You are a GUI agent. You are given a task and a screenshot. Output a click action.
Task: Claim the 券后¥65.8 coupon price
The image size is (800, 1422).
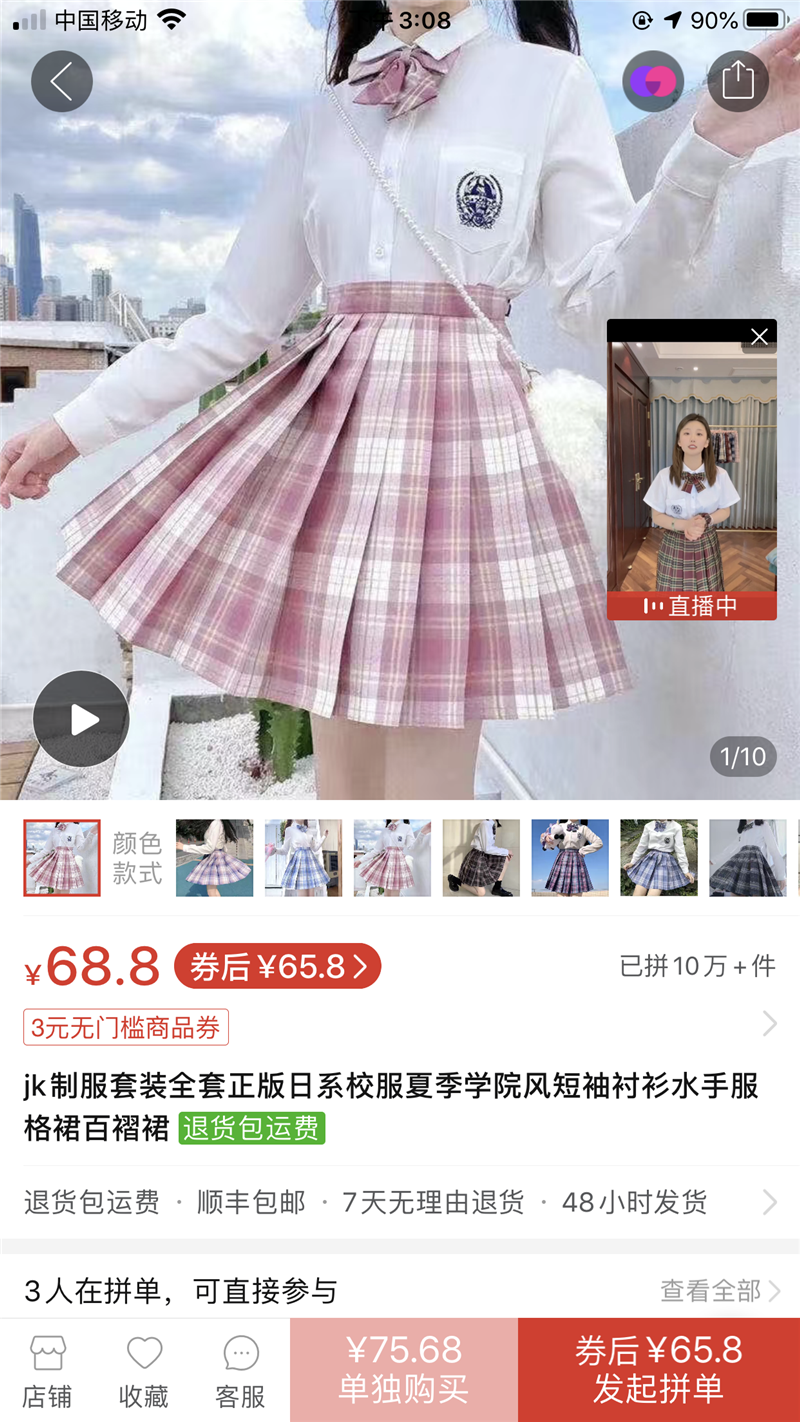pos(277,967)
